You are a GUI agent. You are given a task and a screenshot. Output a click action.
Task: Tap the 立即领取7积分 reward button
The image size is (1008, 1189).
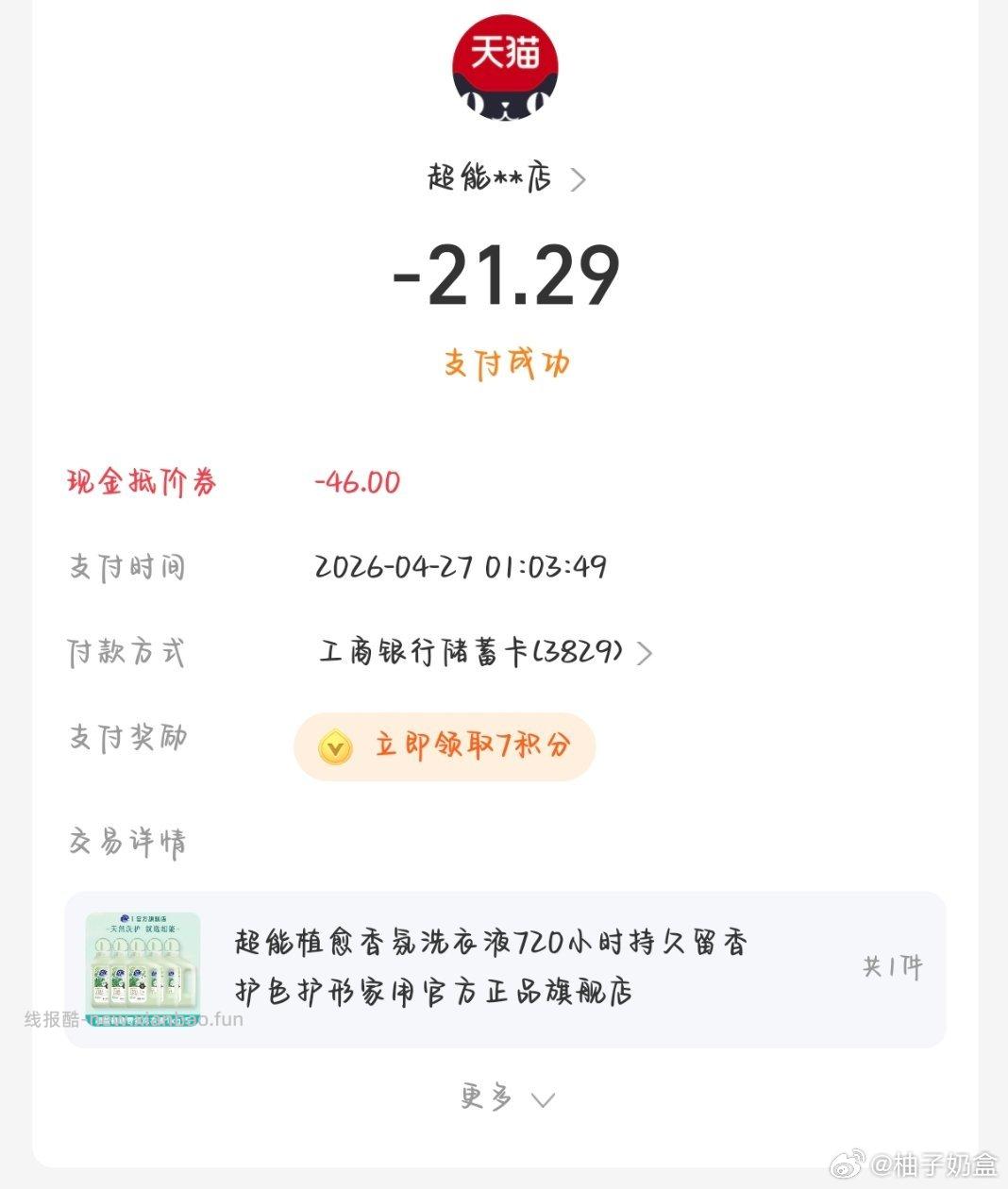tap(444, 747)
